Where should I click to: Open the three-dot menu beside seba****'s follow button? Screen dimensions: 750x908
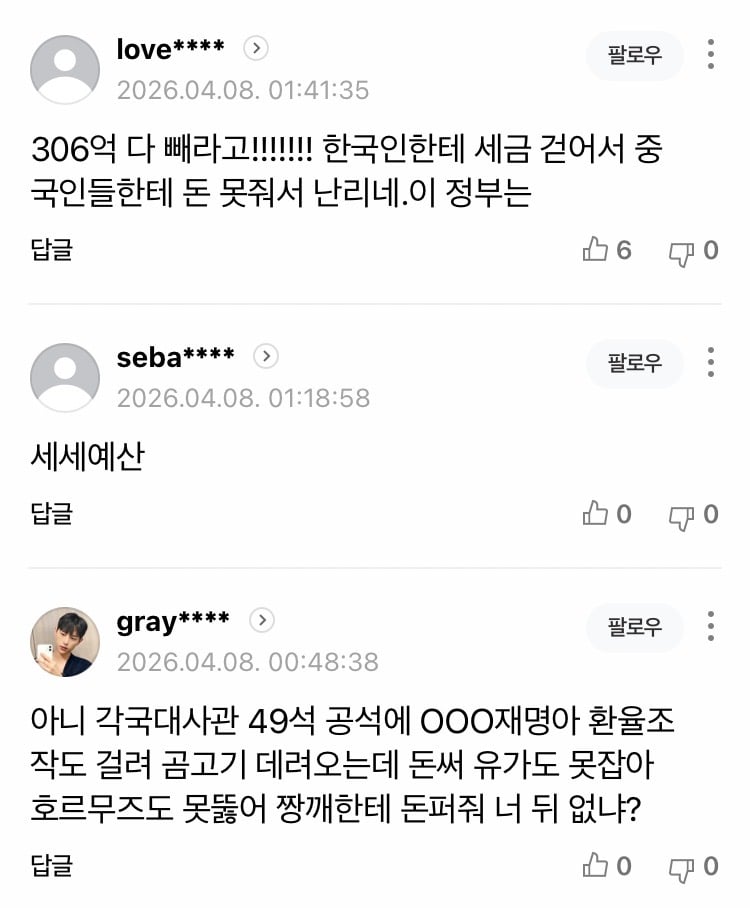pos(711,364)
